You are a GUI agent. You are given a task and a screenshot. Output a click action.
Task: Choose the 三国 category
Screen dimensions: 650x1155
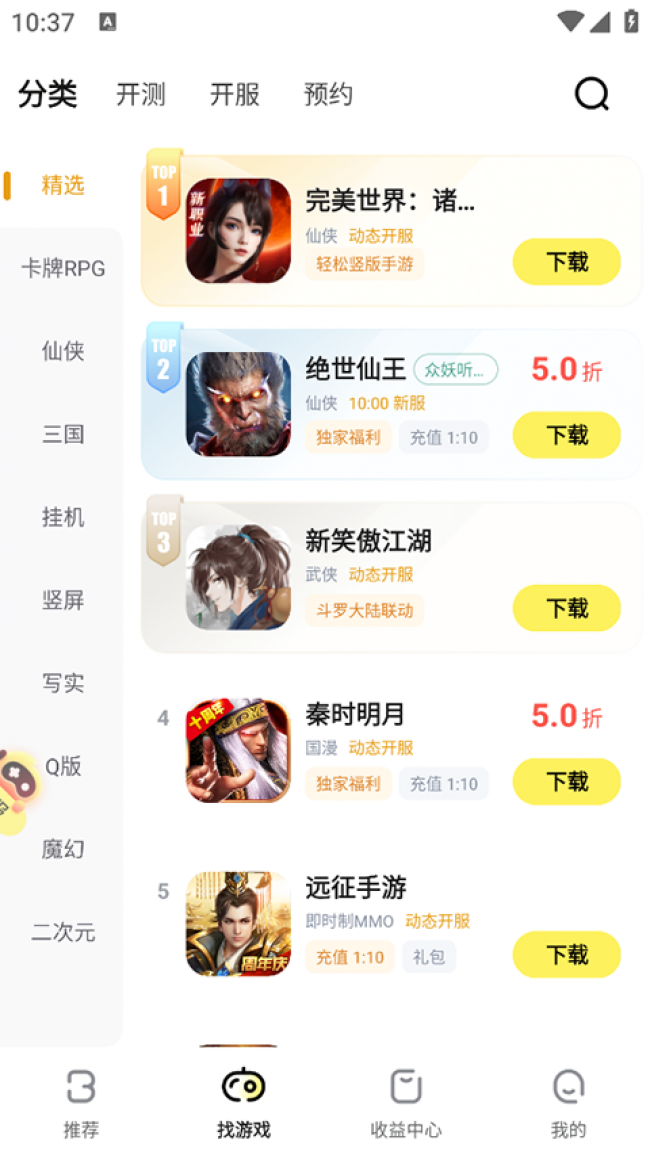click(63, 434)
